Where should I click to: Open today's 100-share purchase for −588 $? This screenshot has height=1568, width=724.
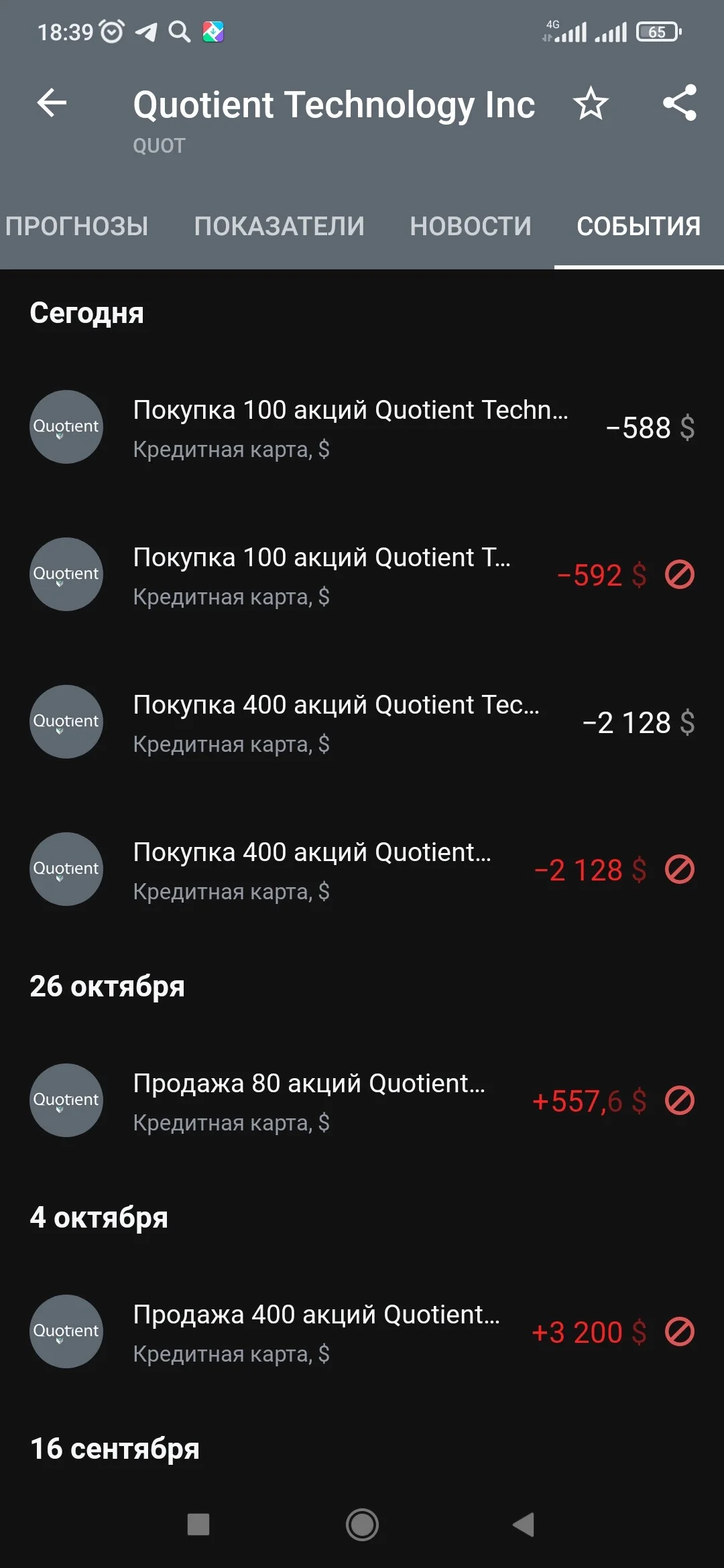pyautogui.click(x=362, y=428)
